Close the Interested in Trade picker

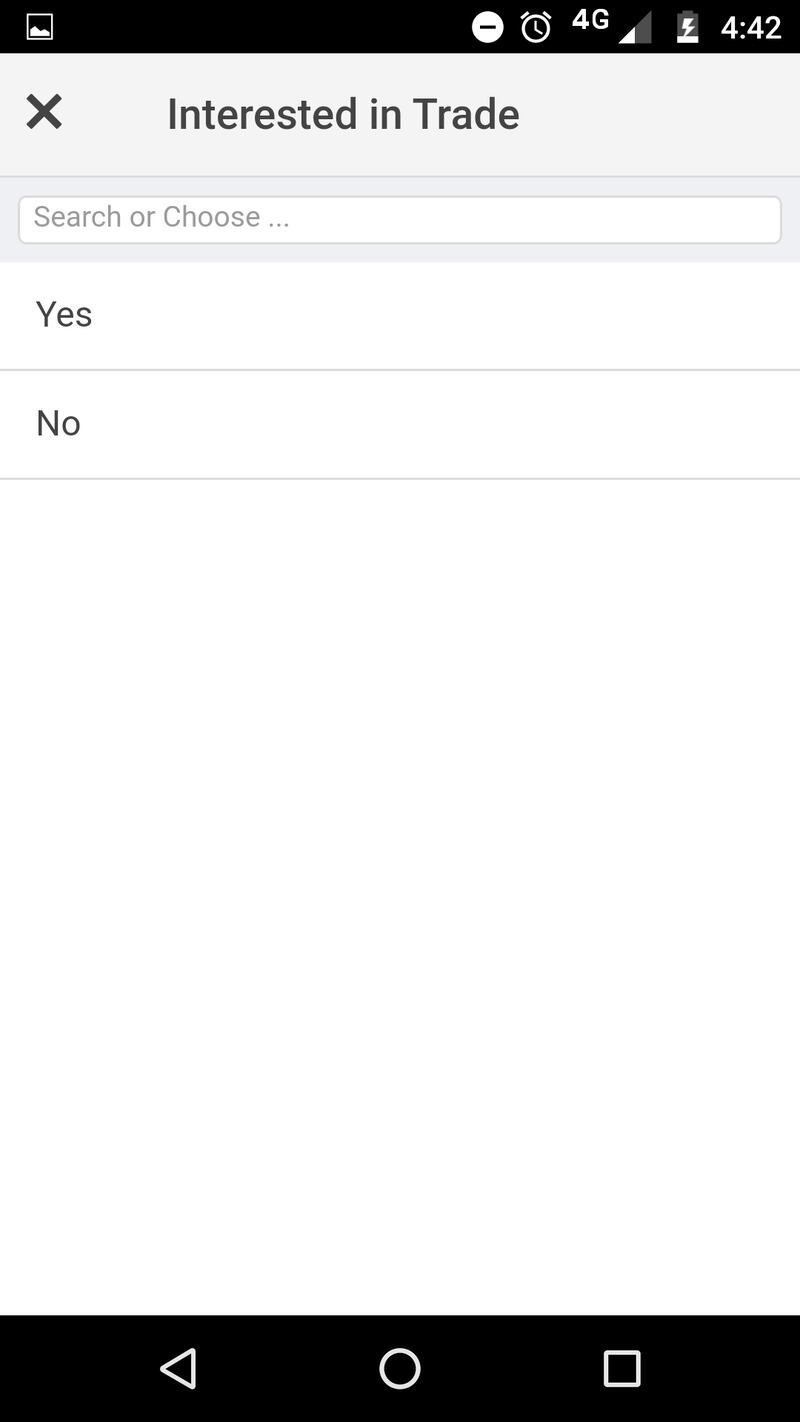pyautogui.click(x=44, y=112)
